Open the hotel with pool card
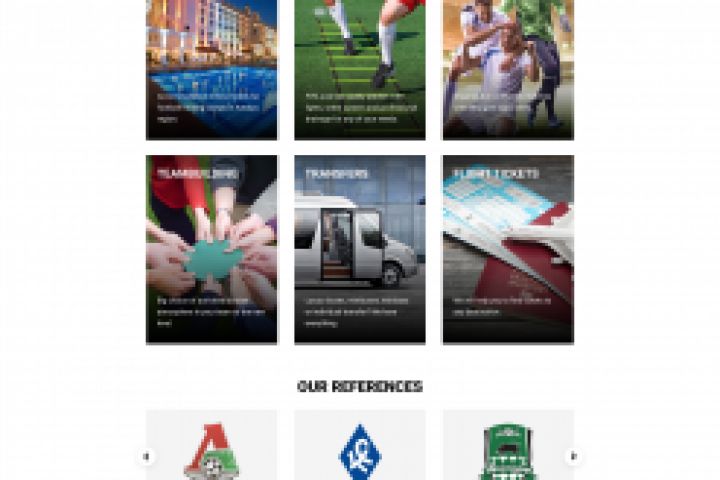This screenshot has width=720, height=480. tap(211, 68)
